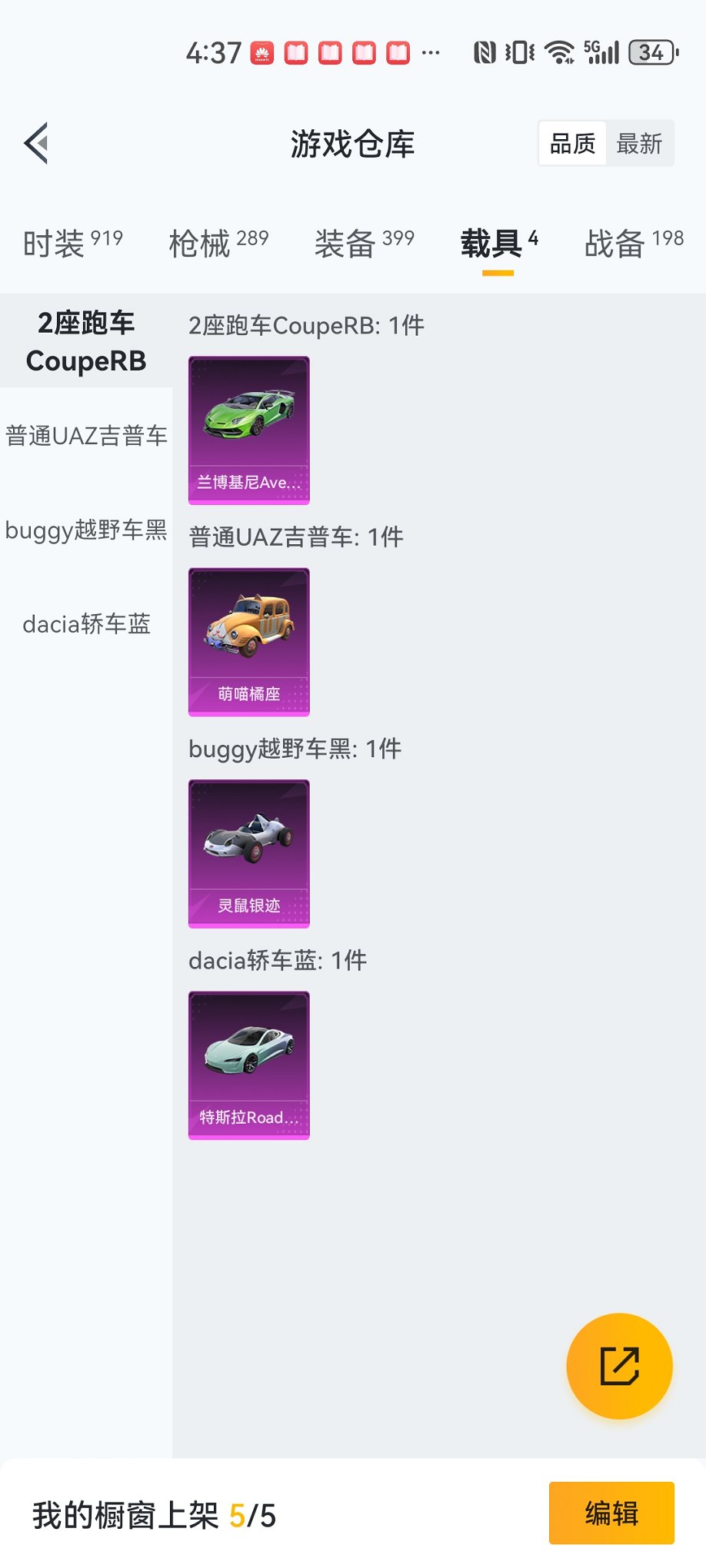Open the 灵鼠银迹 vehicle card
The width and height of the screenshot is (706, 1568).
click(x=249, y=853)
